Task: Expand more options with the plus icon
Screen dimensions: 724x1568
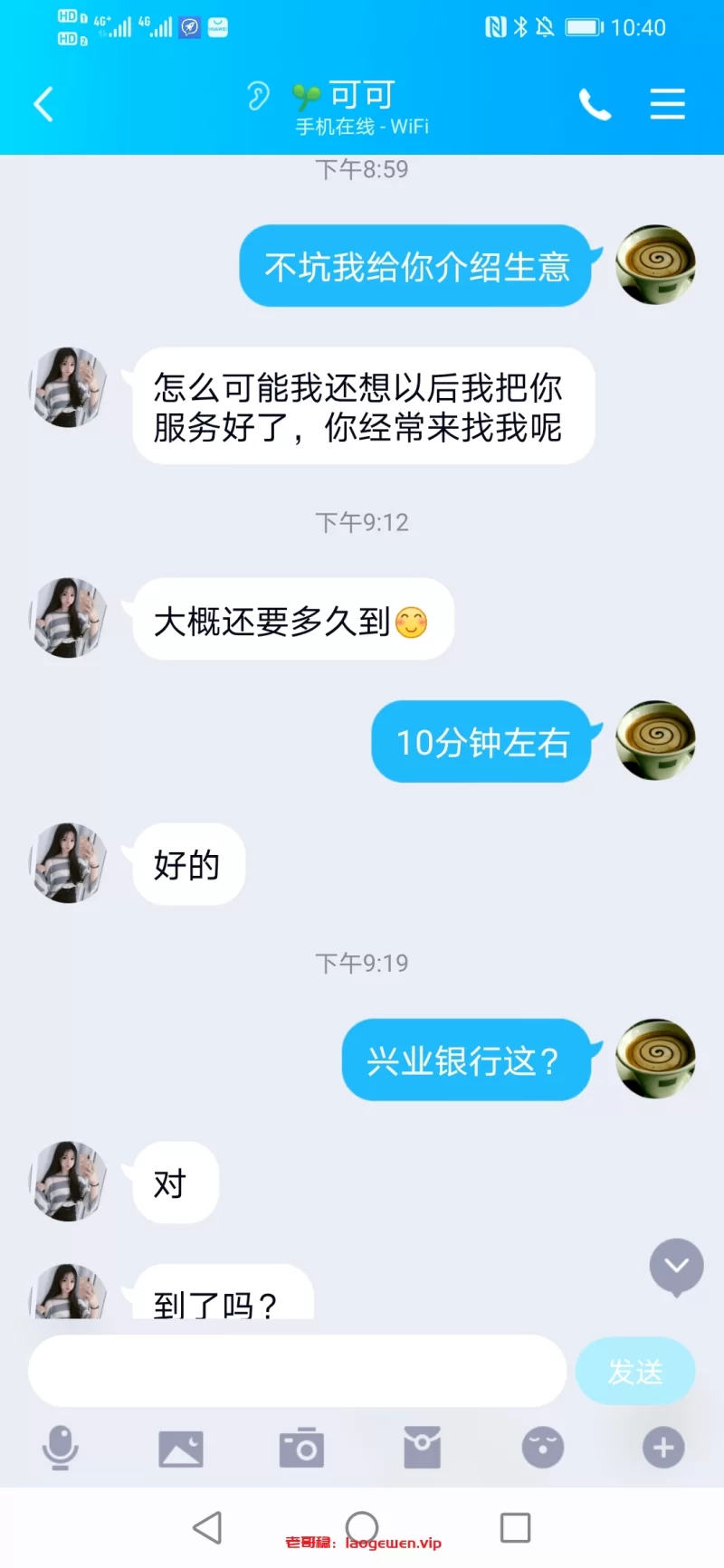Action: [663, 1448]
